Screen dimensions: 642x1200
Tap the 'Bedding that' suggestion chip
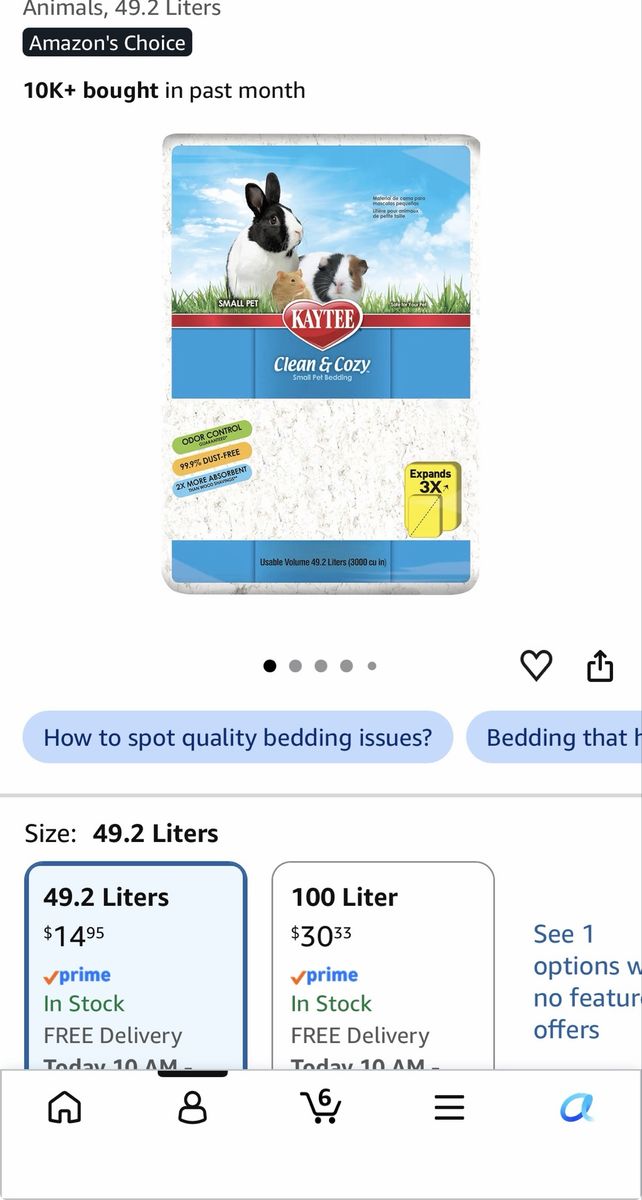click(555, 738)
